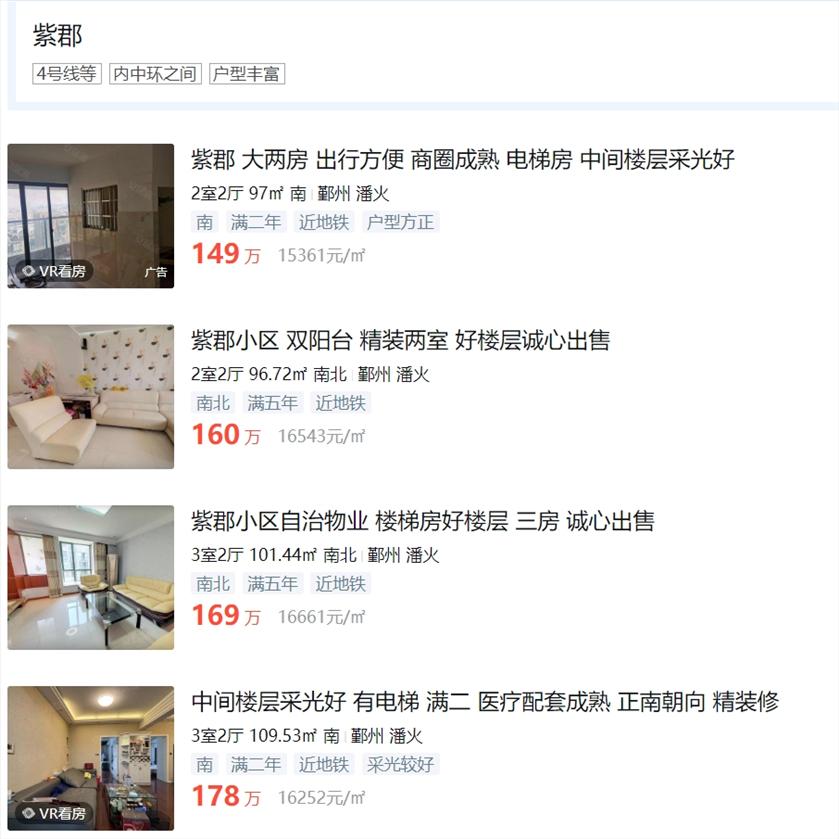Open the 紫郡 community info card
This screenshot has height=839, width=839.
(58, 36)
